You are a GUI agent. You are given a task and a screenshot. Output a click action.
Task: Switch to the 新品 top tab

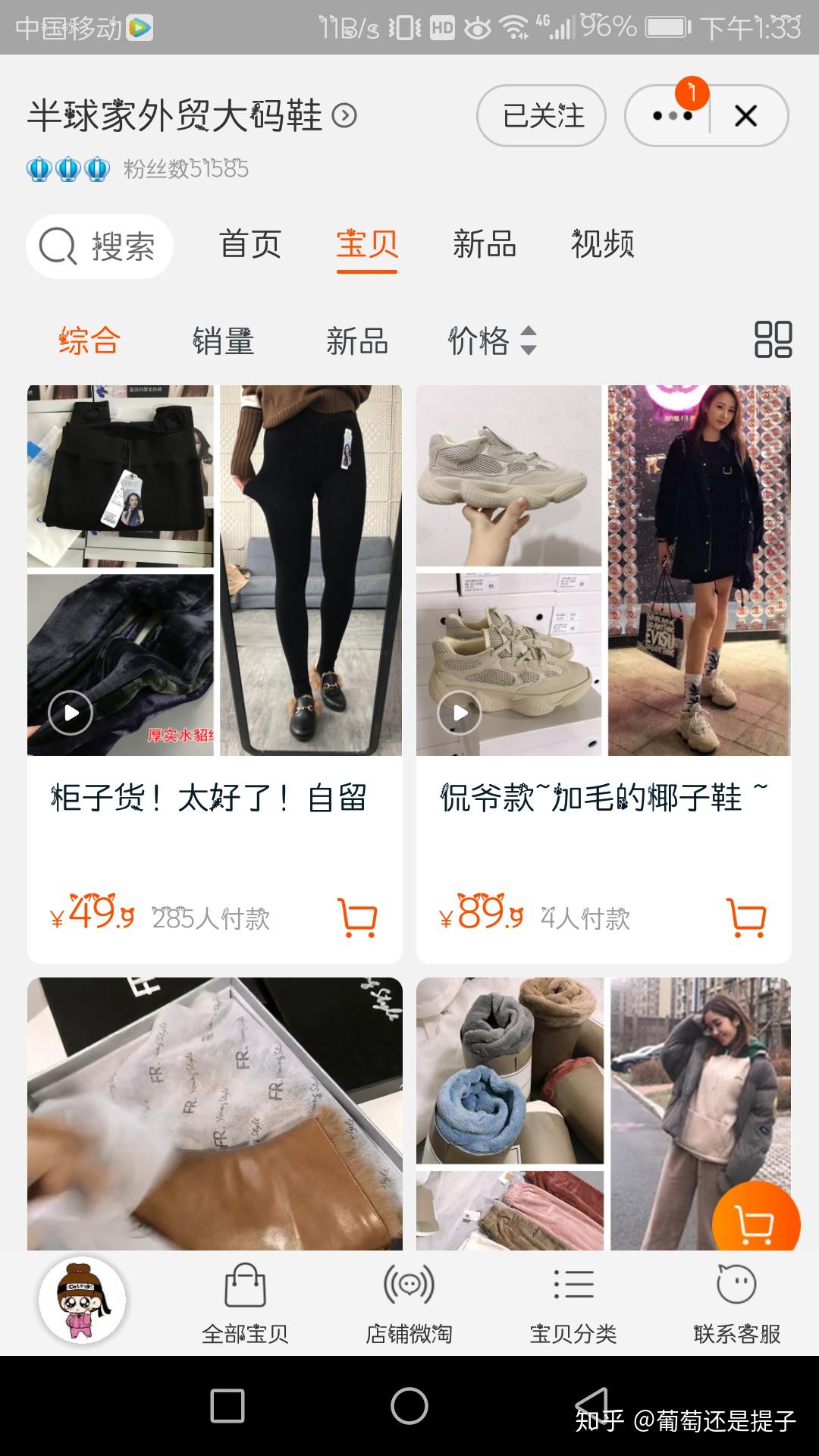[x=485, y=244]
